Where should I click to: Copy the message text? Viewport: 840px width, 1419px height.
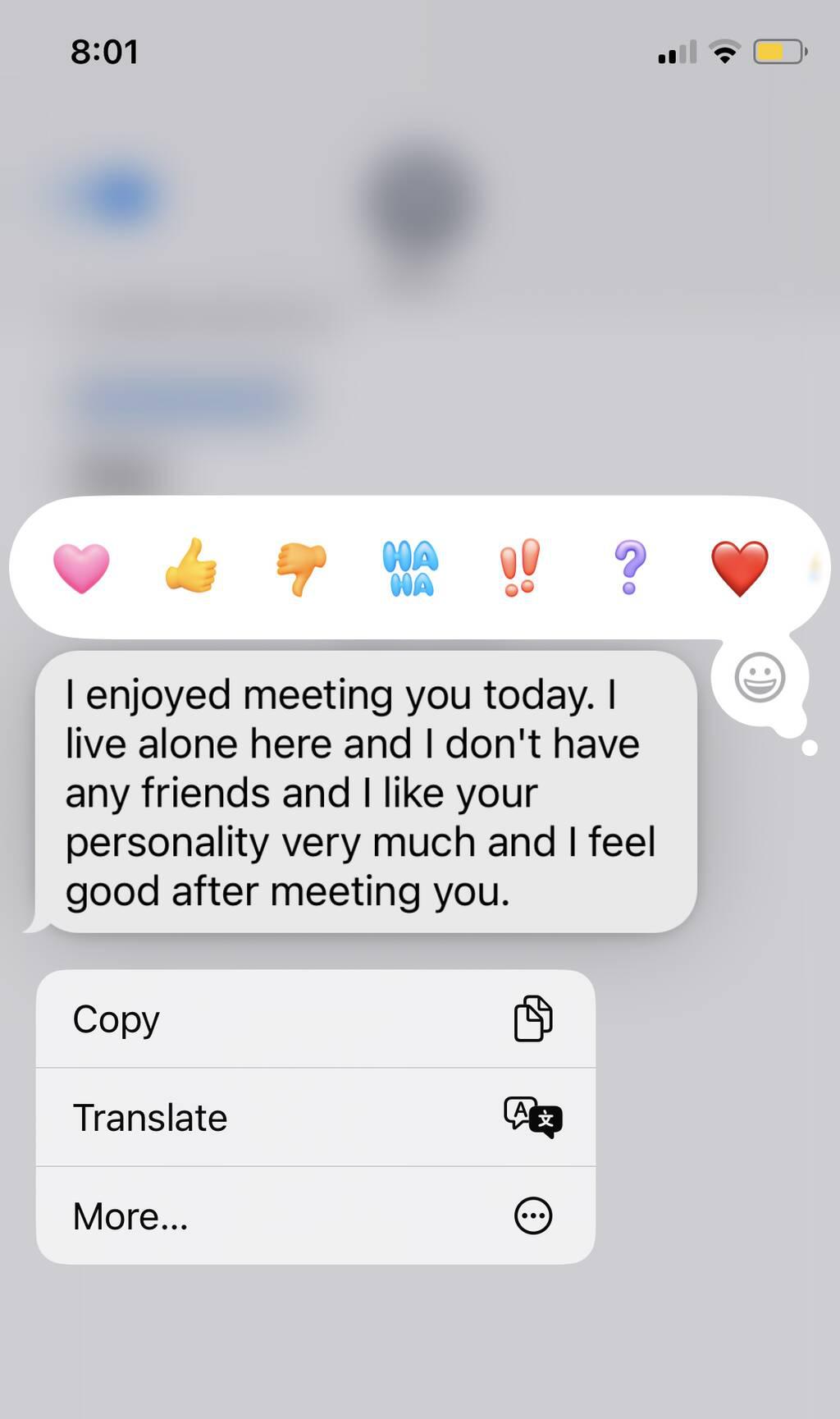click(316, 1019)
